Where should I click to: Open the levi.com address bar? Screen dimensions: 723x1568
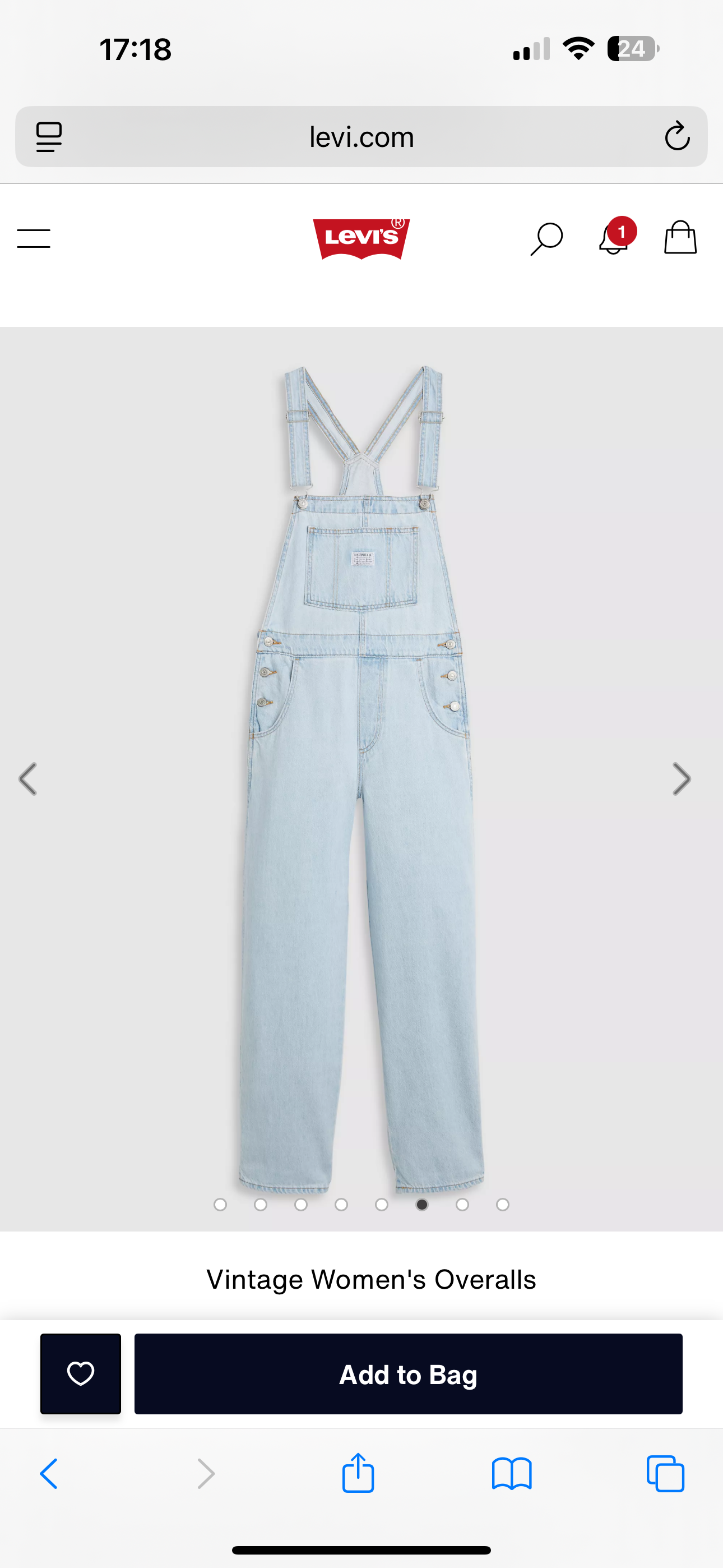point(361,136)
